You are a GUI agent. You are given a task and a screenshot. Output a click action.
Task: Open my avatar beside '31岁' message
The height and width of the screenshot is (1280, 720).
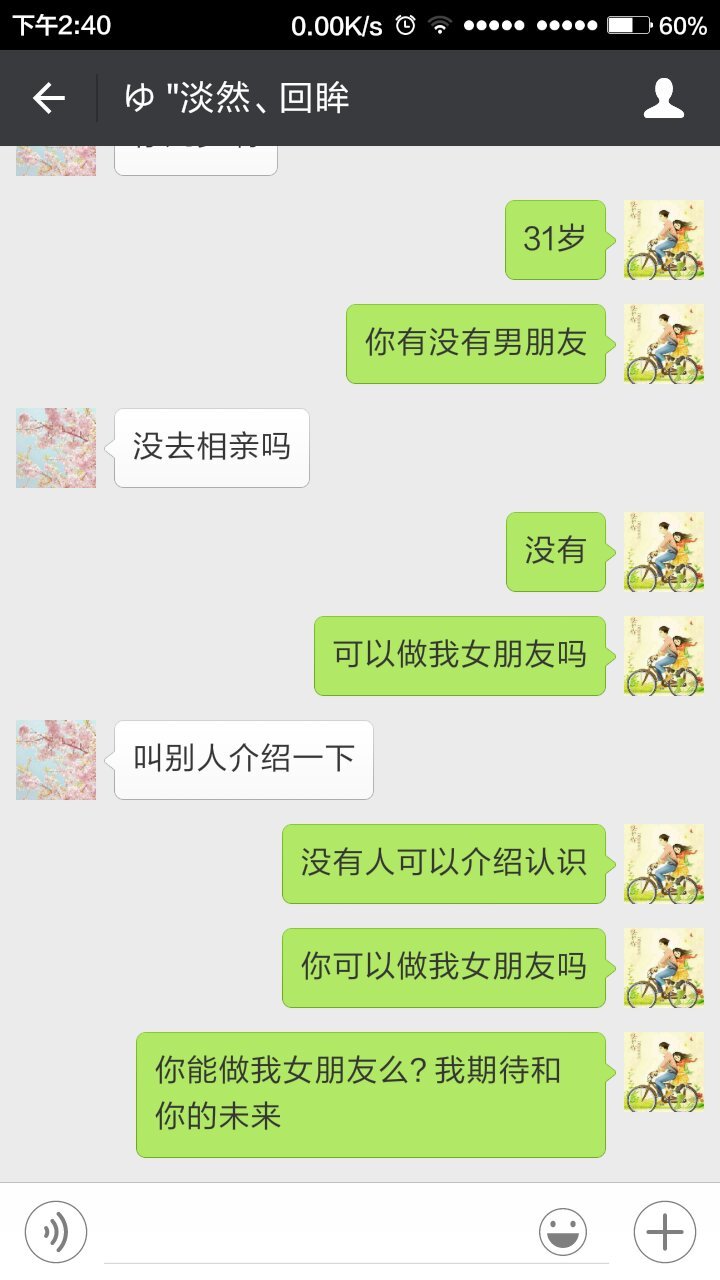(x=664, y=240)
